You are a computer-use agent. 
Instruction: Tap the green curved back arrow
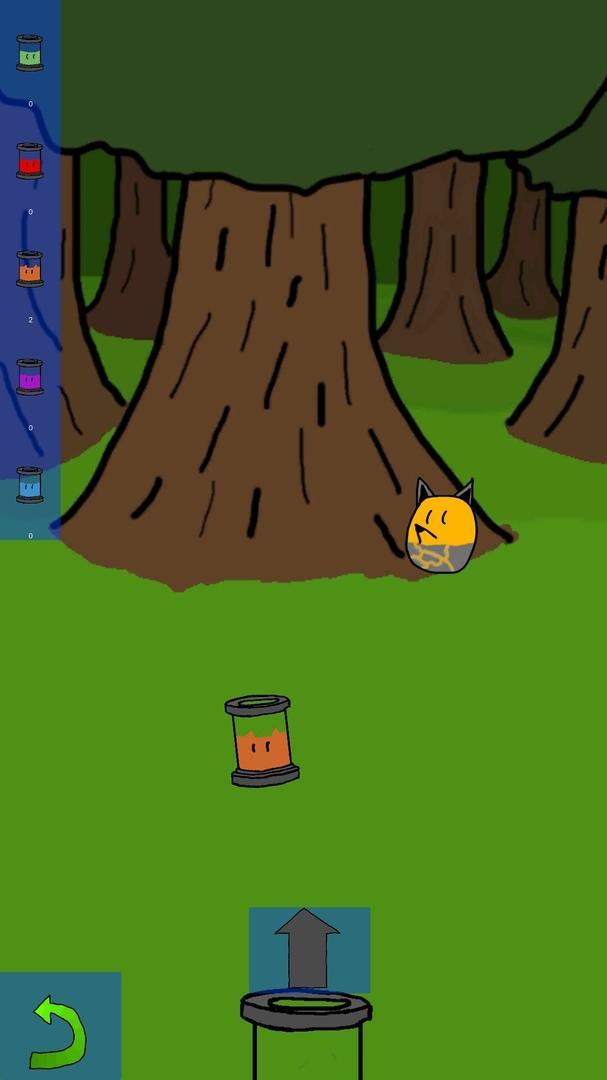[x=59, y=1030]
